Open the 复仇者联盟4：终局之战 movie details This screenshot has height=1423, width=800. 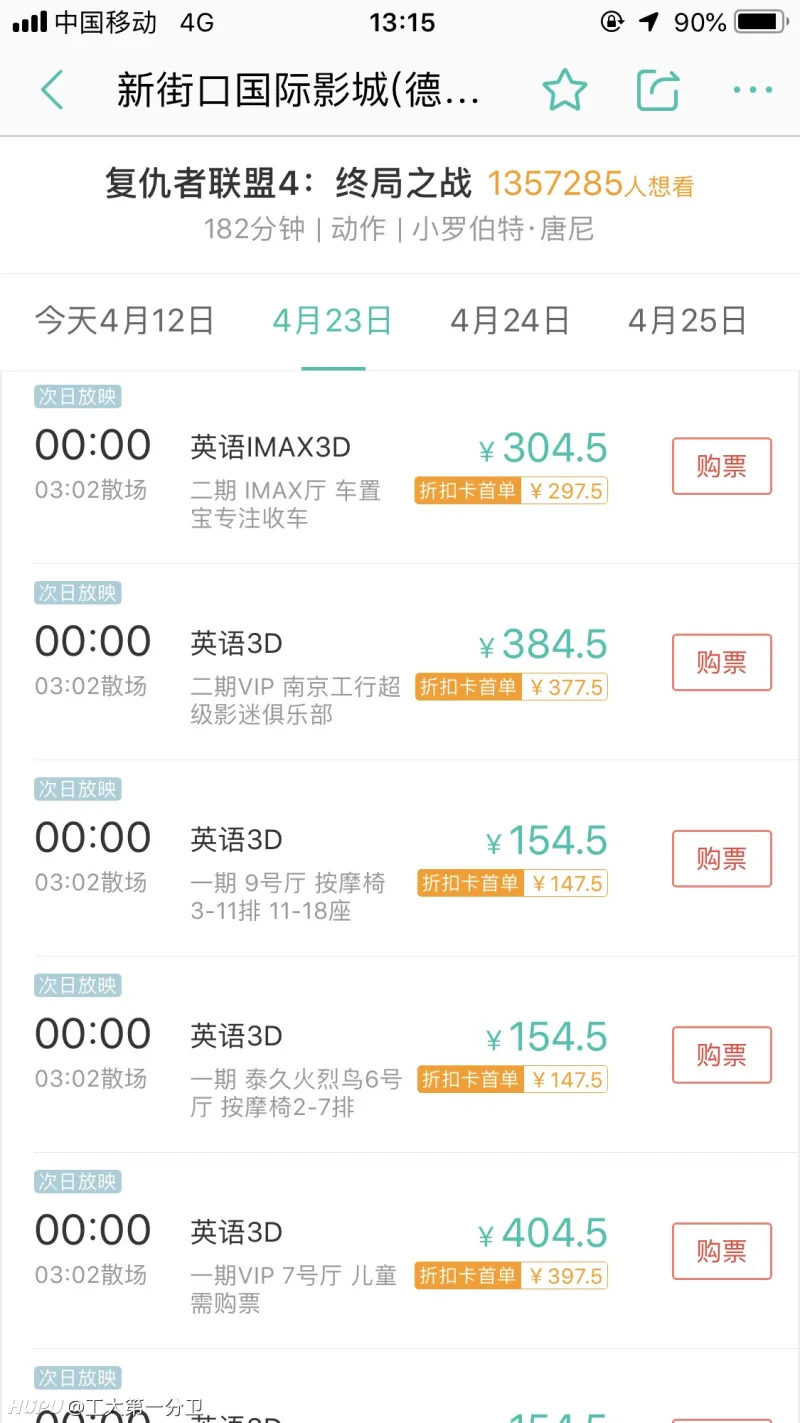point(288,183)
